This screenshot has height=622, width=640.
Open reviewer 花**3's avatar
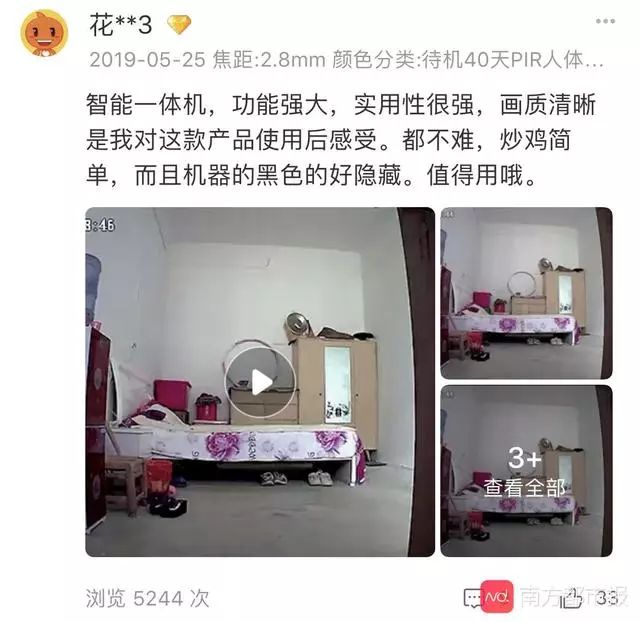(x=44, y=33)
